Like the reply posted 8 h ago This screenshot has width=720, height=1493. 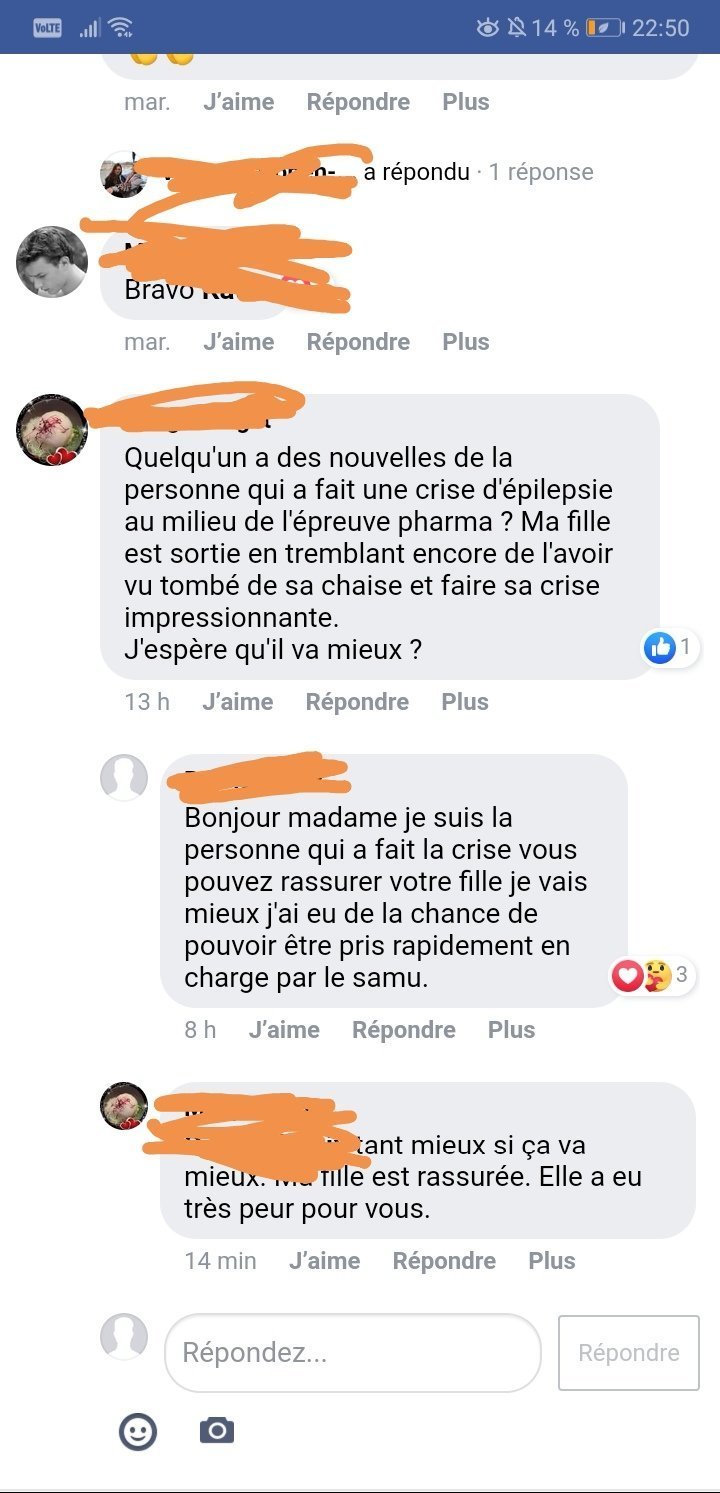click(x=284, y=1030)
